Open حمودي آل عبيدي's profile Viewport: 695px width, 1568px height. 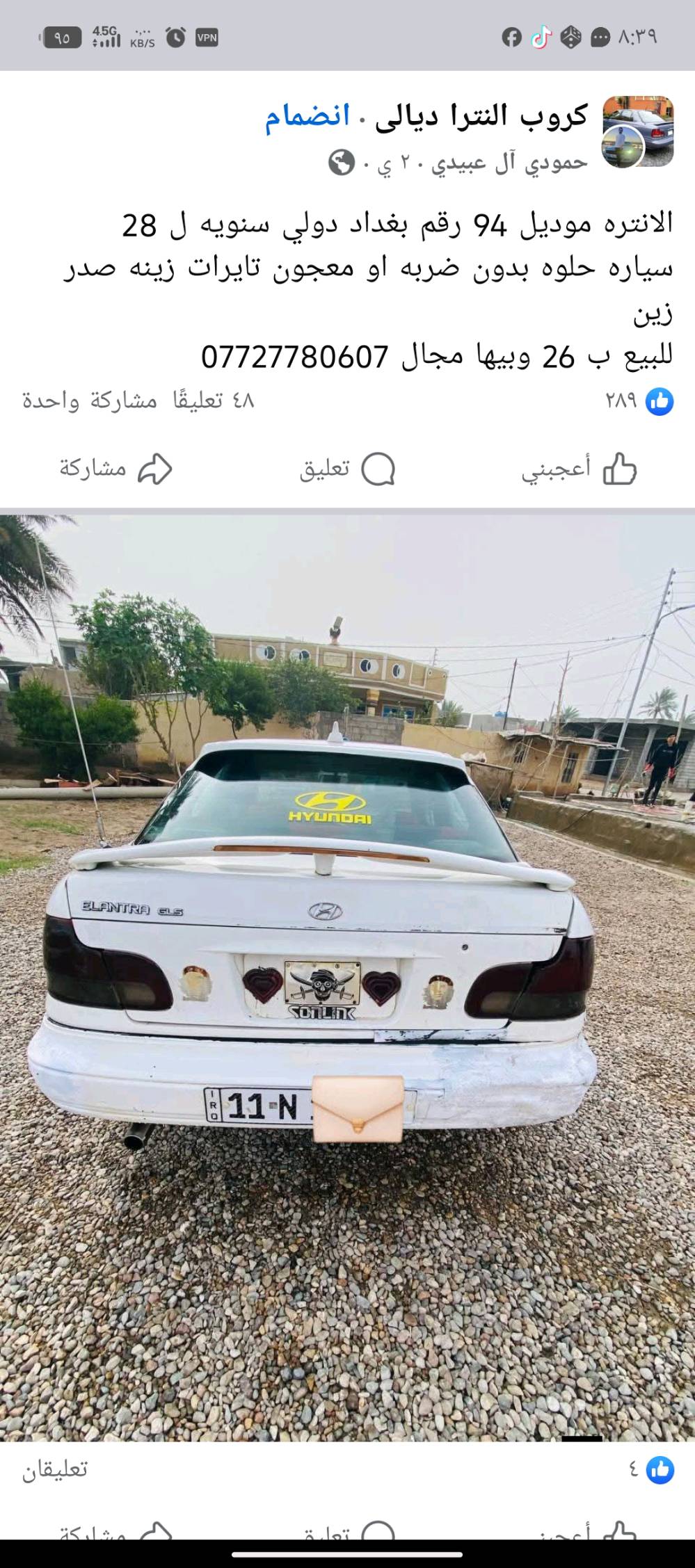point(510,163)
